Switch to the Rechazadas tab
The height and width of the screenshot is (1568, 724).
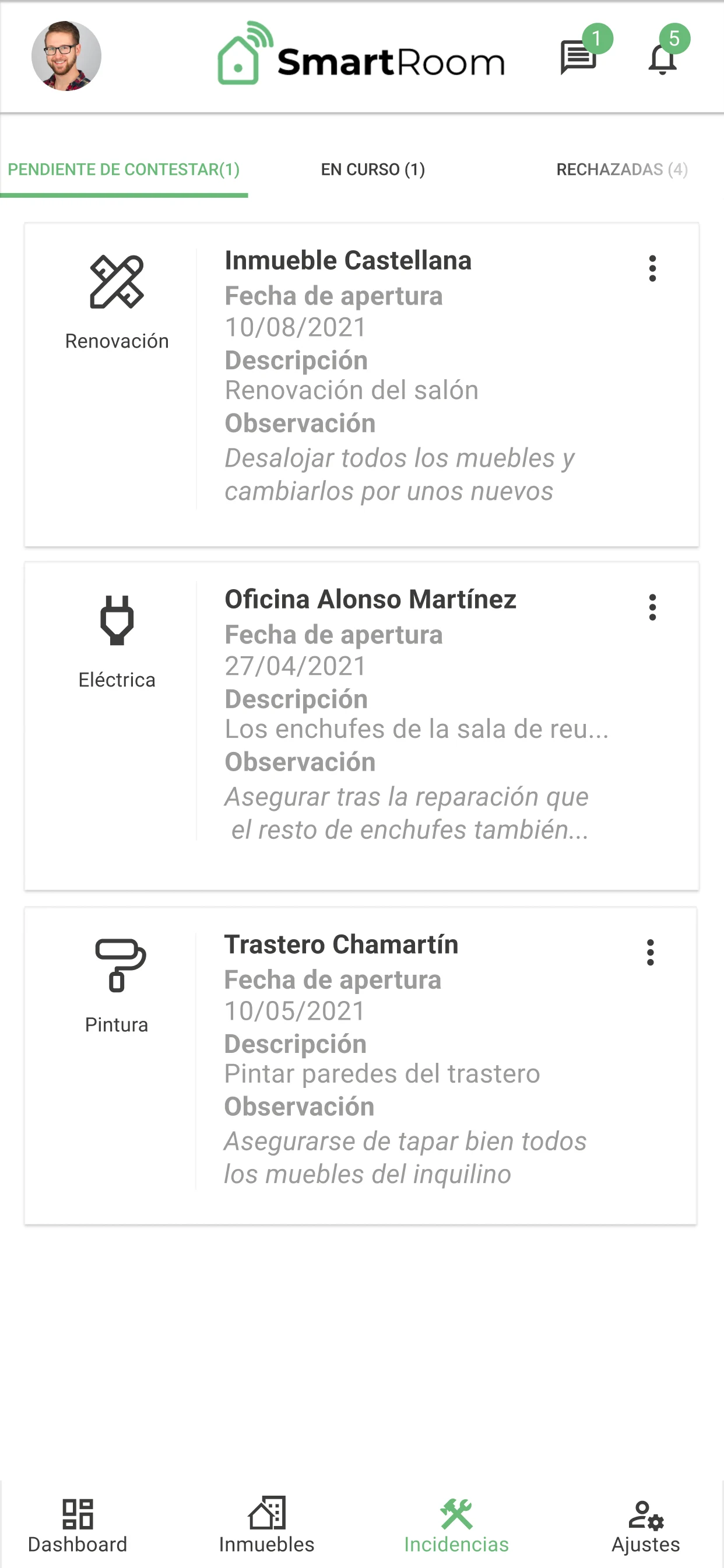click(622, 169)
